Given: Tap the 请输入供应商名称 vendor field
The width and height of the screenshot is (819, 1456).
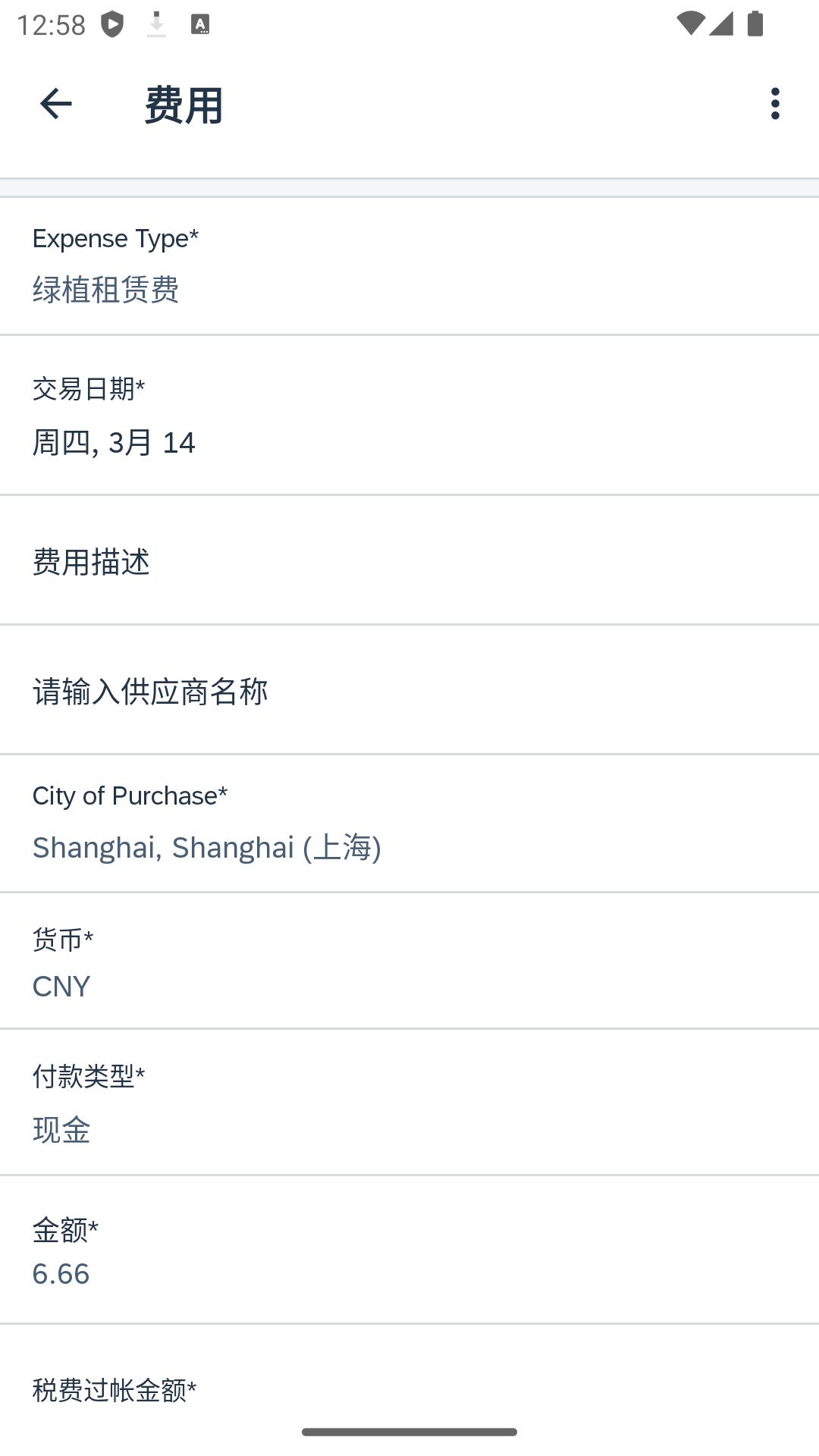Looking at the screenshot, I should coord(409,690).
